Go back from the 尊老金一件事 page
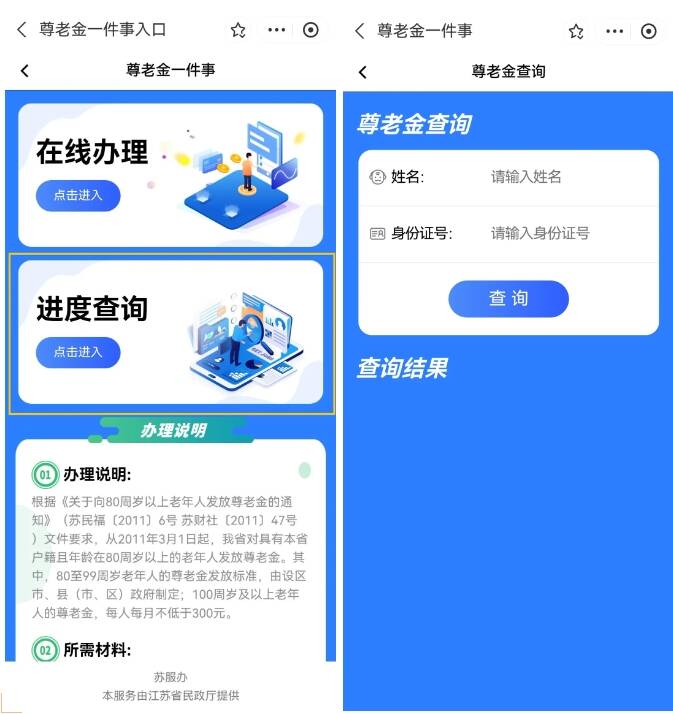 tap(25, 71)
